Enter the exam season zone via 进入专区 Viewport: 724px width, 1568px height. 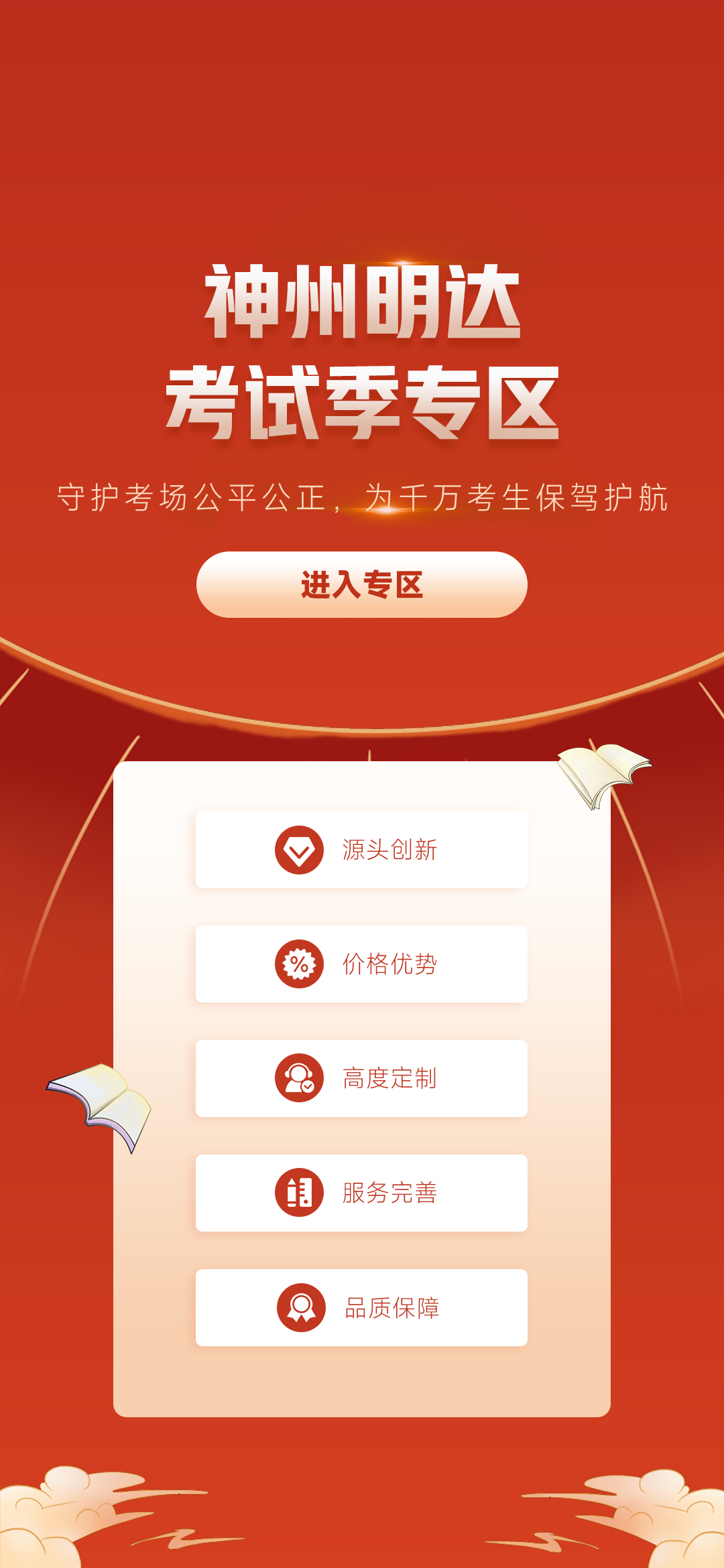(x=361, y=584)
